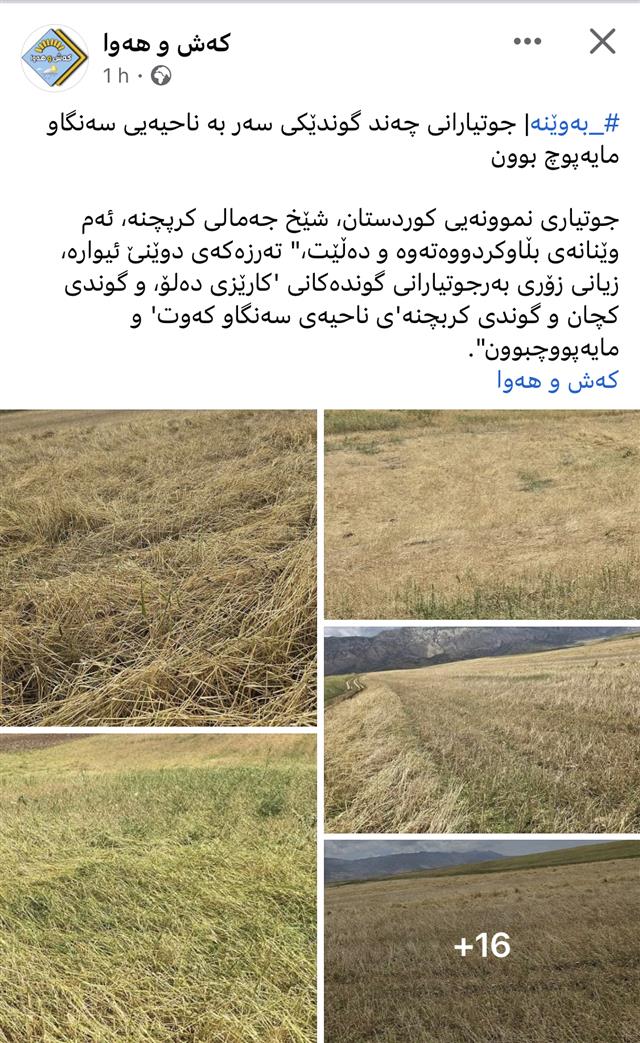The width and height of the screenshot is (640, 1043).
Task: View the +16 more photos tile
Action: tap(482, 942)
